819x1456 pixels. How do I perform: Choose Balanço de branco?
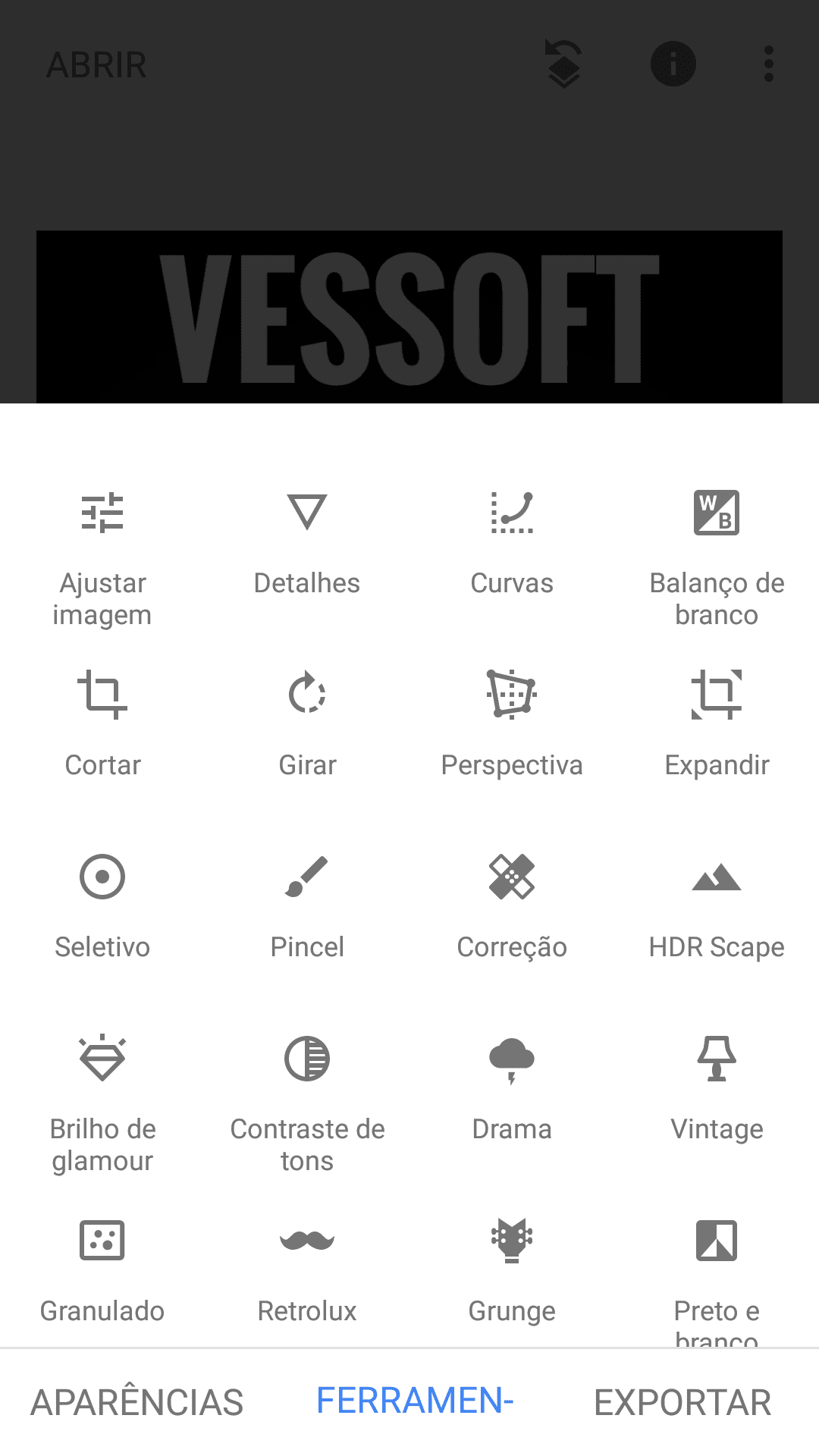[x=717, y=557]
